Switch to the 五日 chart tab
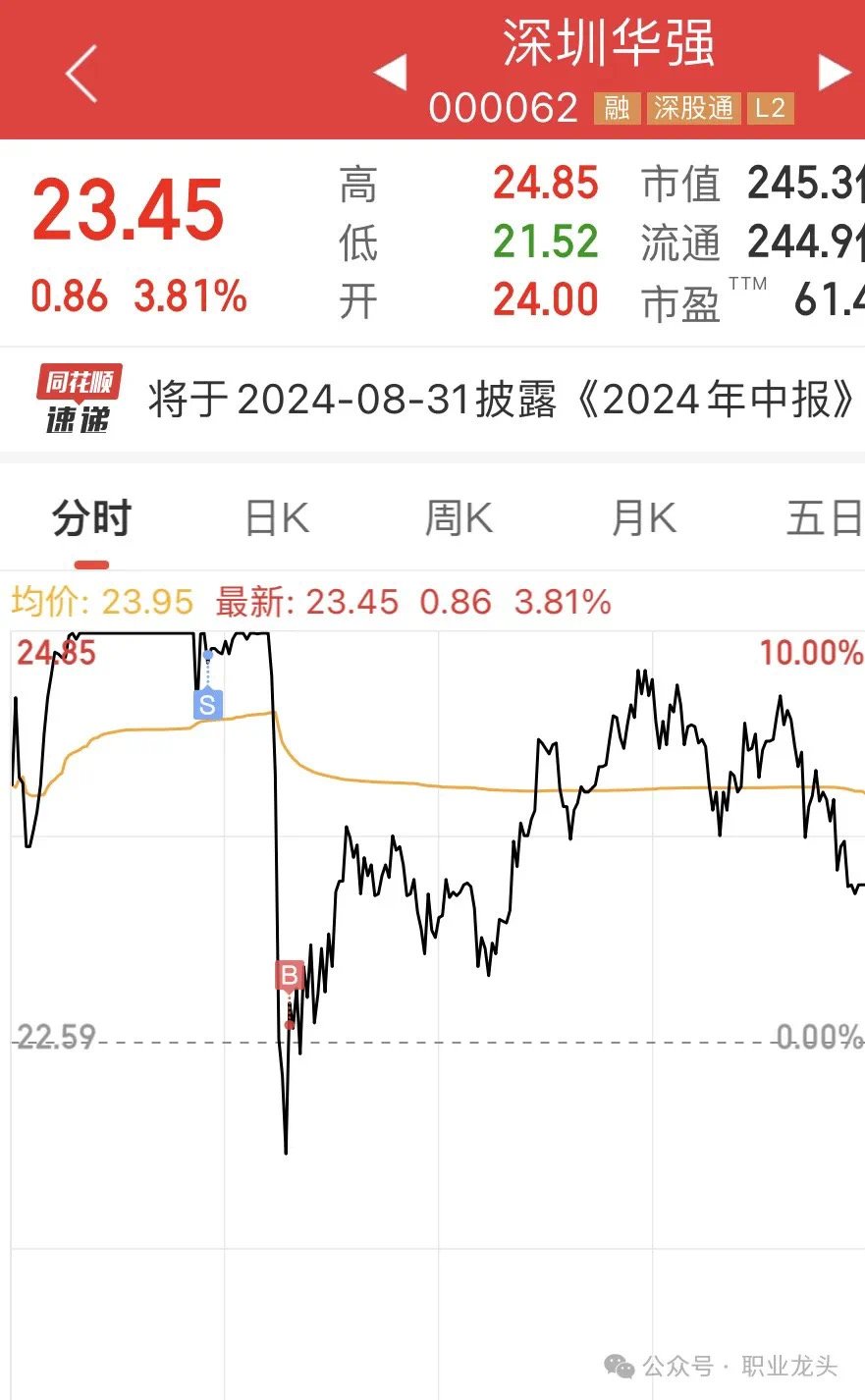Screen dimensions: 865x1400 825,518
